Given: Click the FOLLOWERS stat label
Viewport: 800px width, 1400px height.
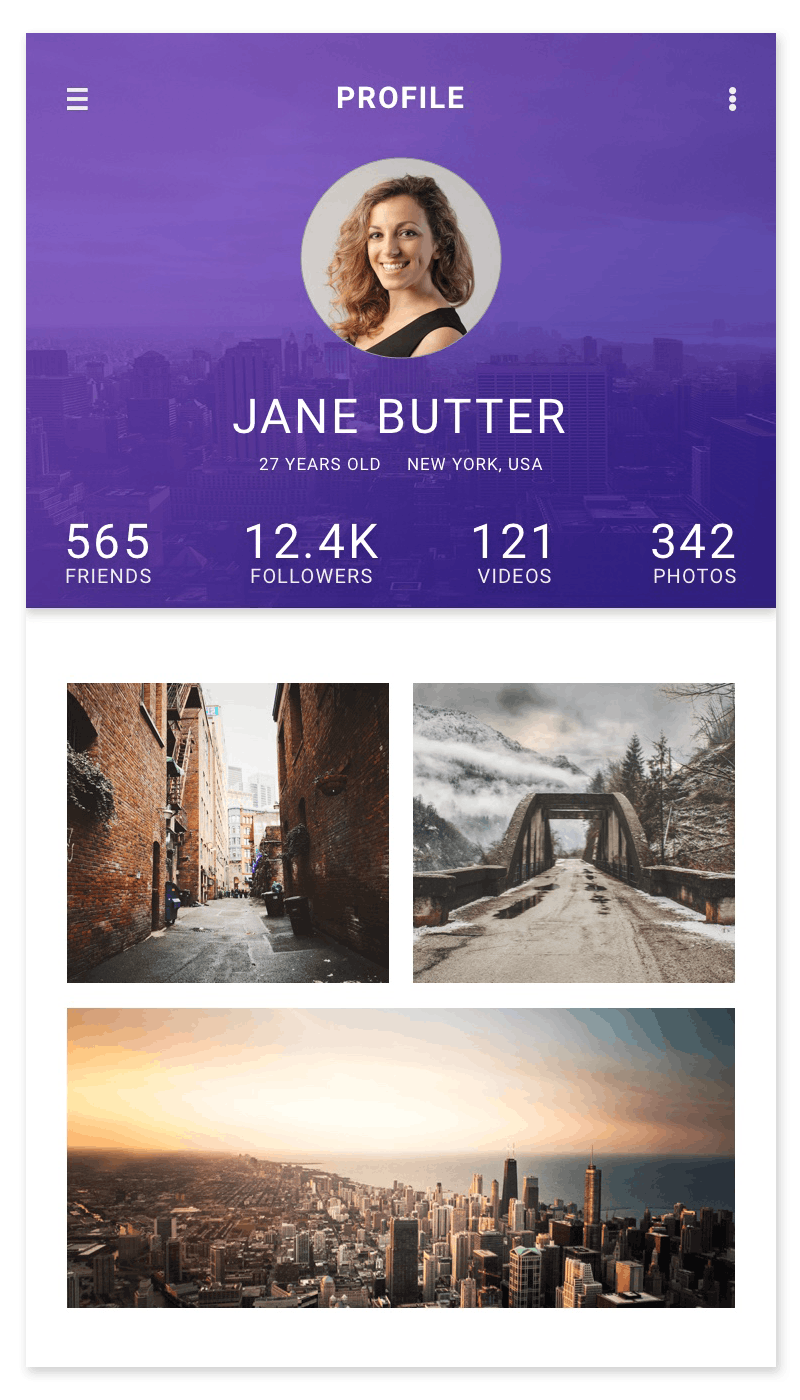Looking at the screenshot, I should click(x=314, y=576).
